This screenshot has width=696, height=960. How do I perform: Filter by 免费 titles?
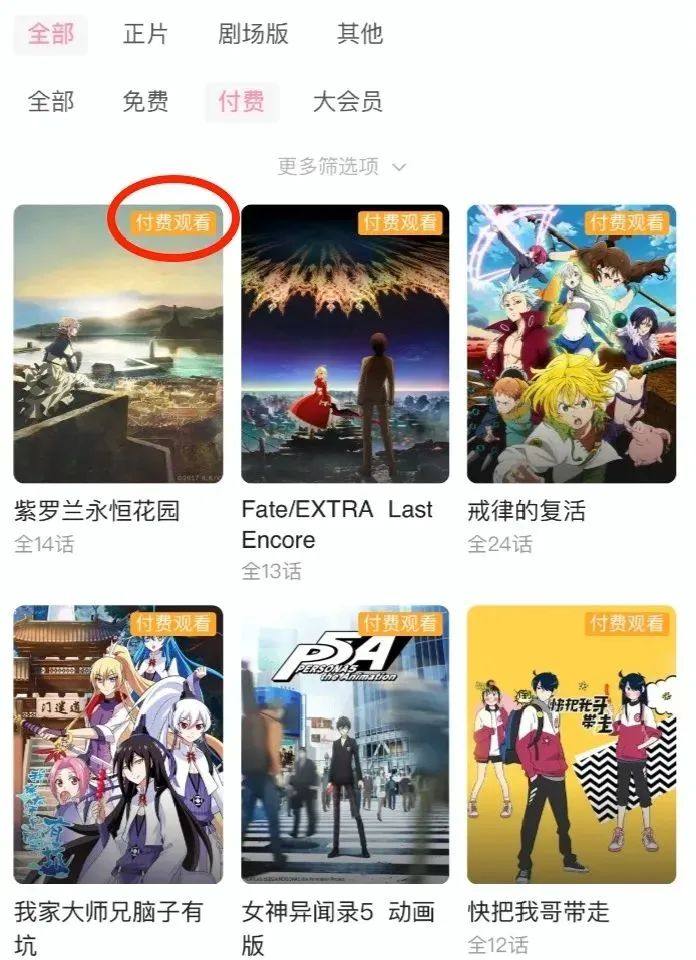(145, 101)
